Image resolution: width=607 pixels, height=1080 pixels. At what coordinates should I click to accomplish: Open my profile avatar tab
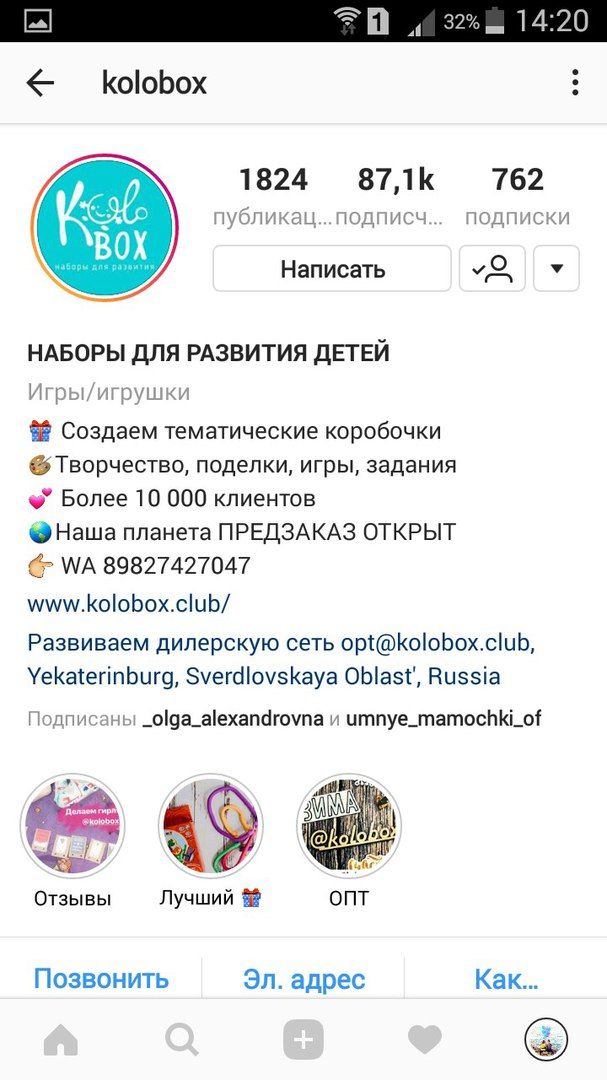pos(546,1040)
